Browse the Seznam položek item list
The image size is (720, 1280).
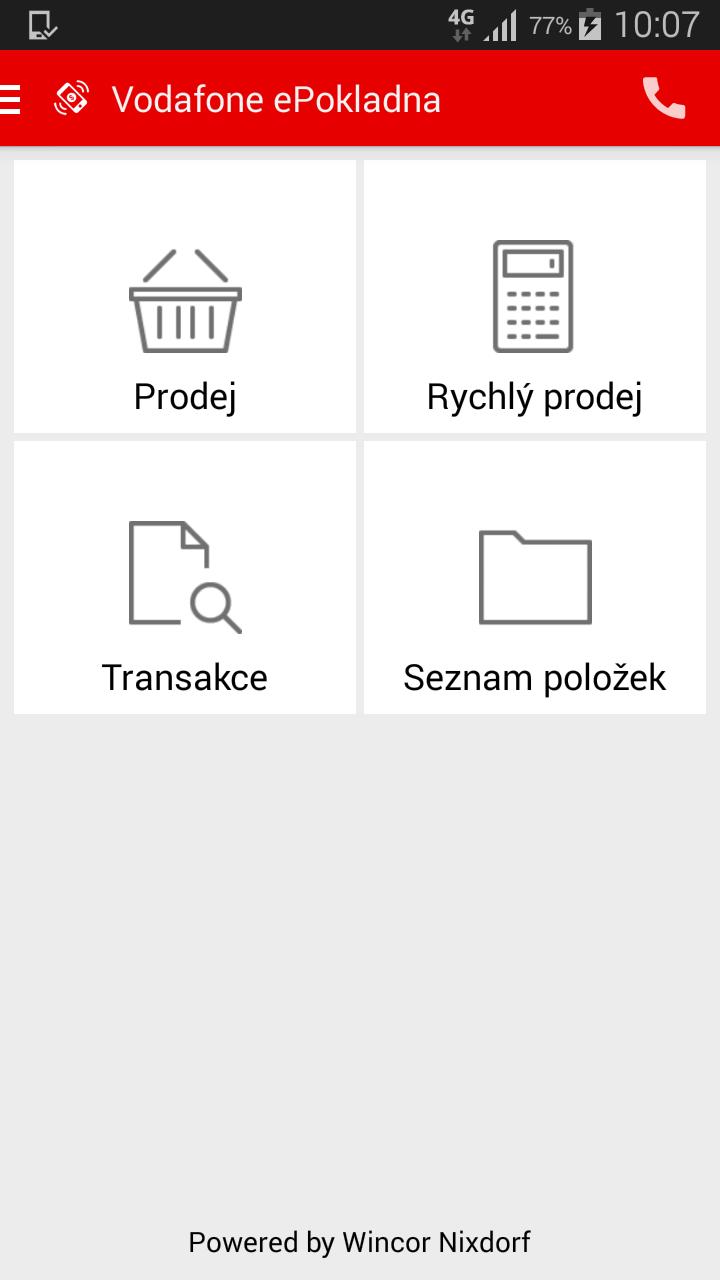(534, 577)
